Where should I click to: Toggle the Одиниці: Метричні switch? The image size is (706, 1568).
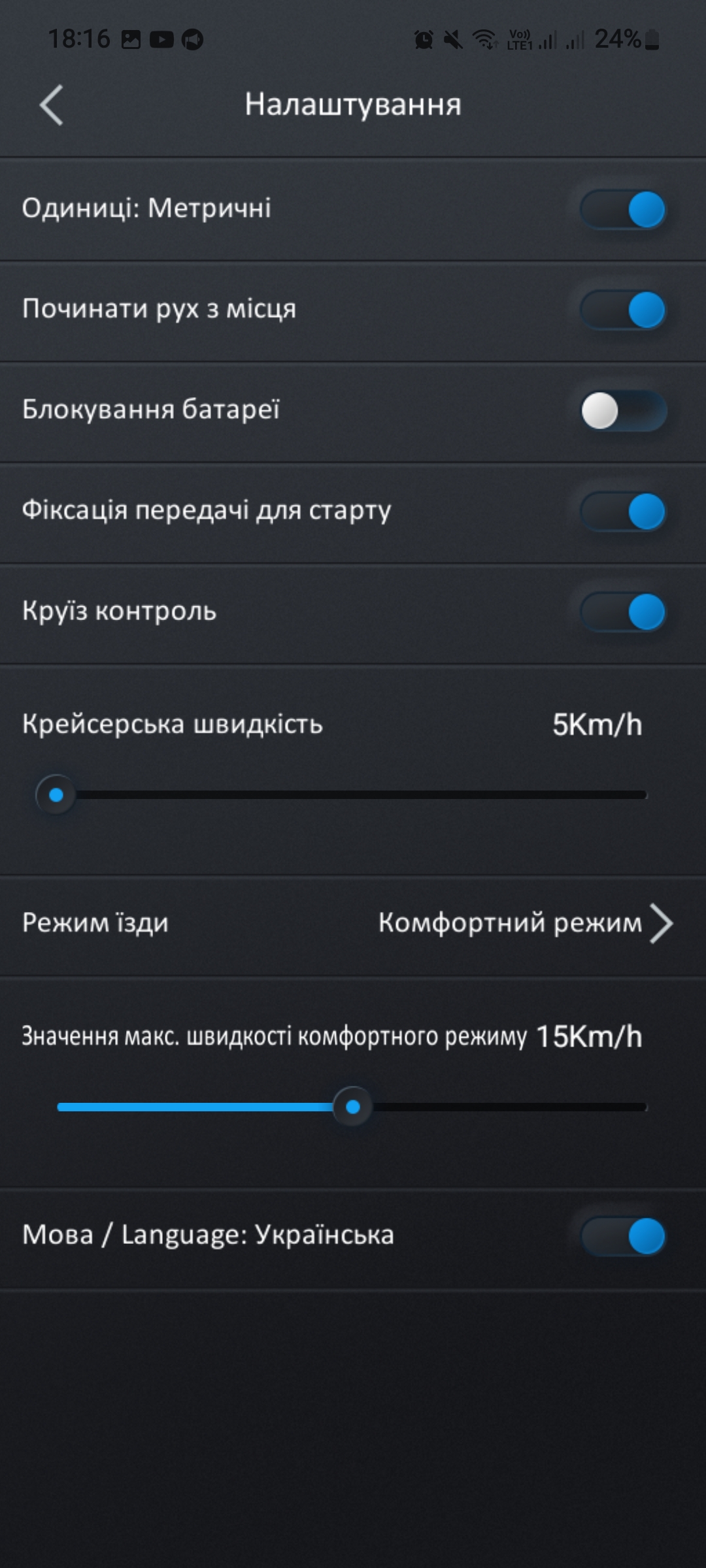[623, 209]
